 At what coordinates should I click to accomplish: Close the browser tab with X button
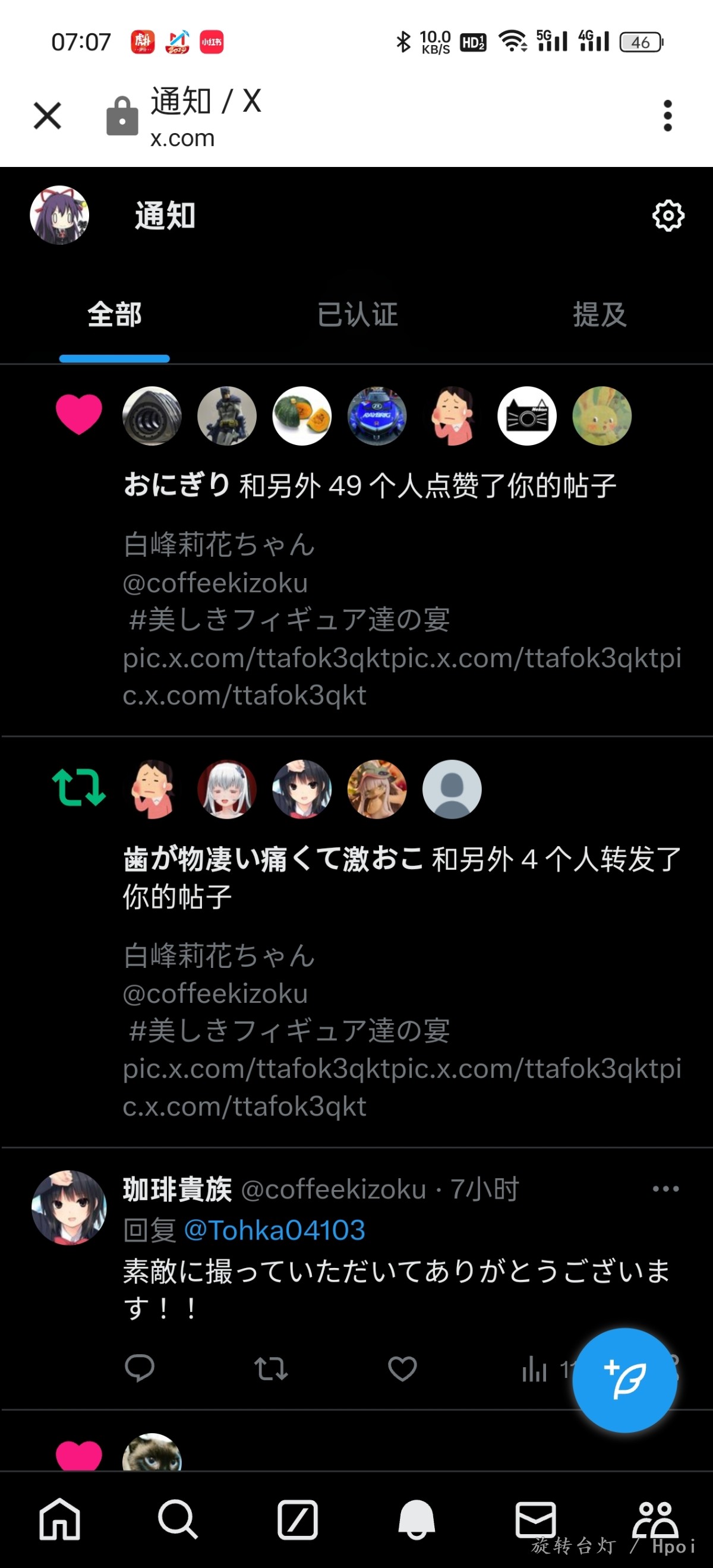pyautogui.click(x=47, y=116)
